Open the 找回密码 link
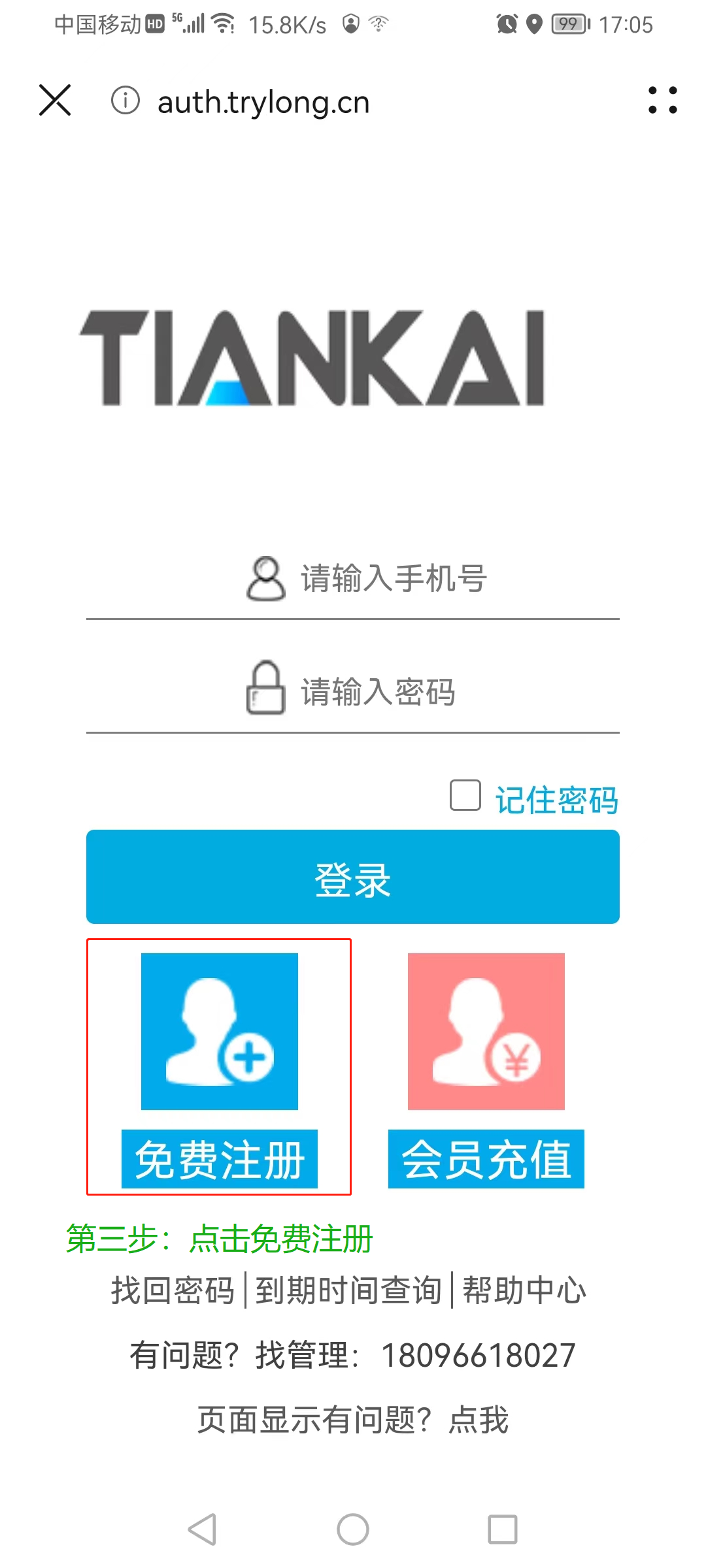Image resolution: width=706 pixels, height=1568 pixels. tap(173, 1290)
